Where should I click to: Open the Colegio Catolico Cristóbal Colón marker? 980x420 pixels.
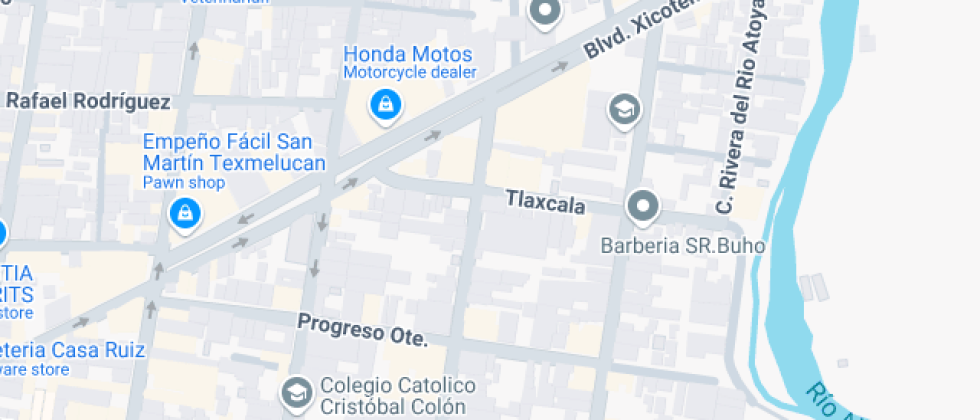pyautogui.click(x=297, y=393)
